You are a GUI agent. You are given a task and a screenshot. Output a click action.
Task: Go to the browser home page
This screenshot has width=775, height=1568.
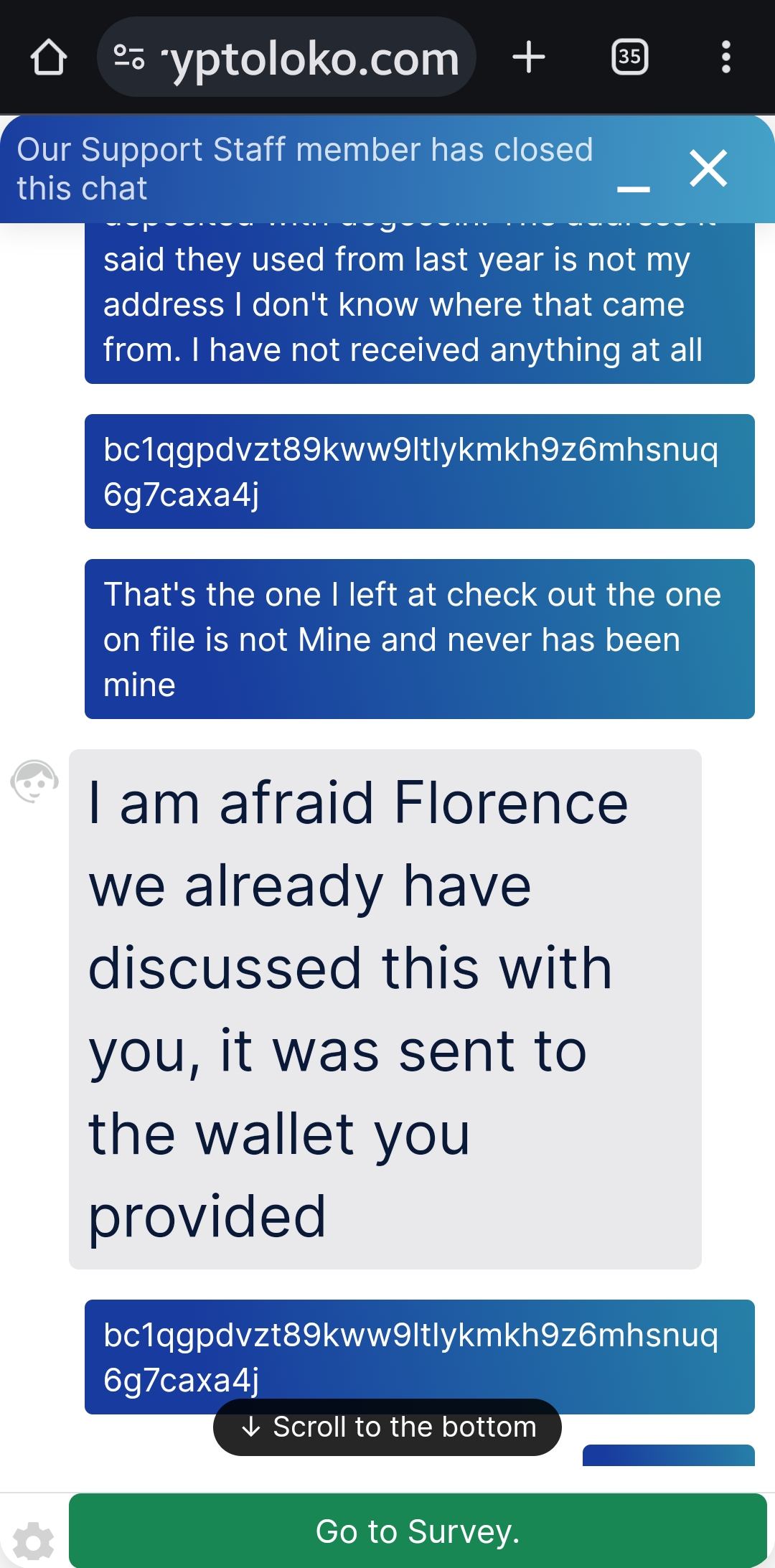pos(49,57)
